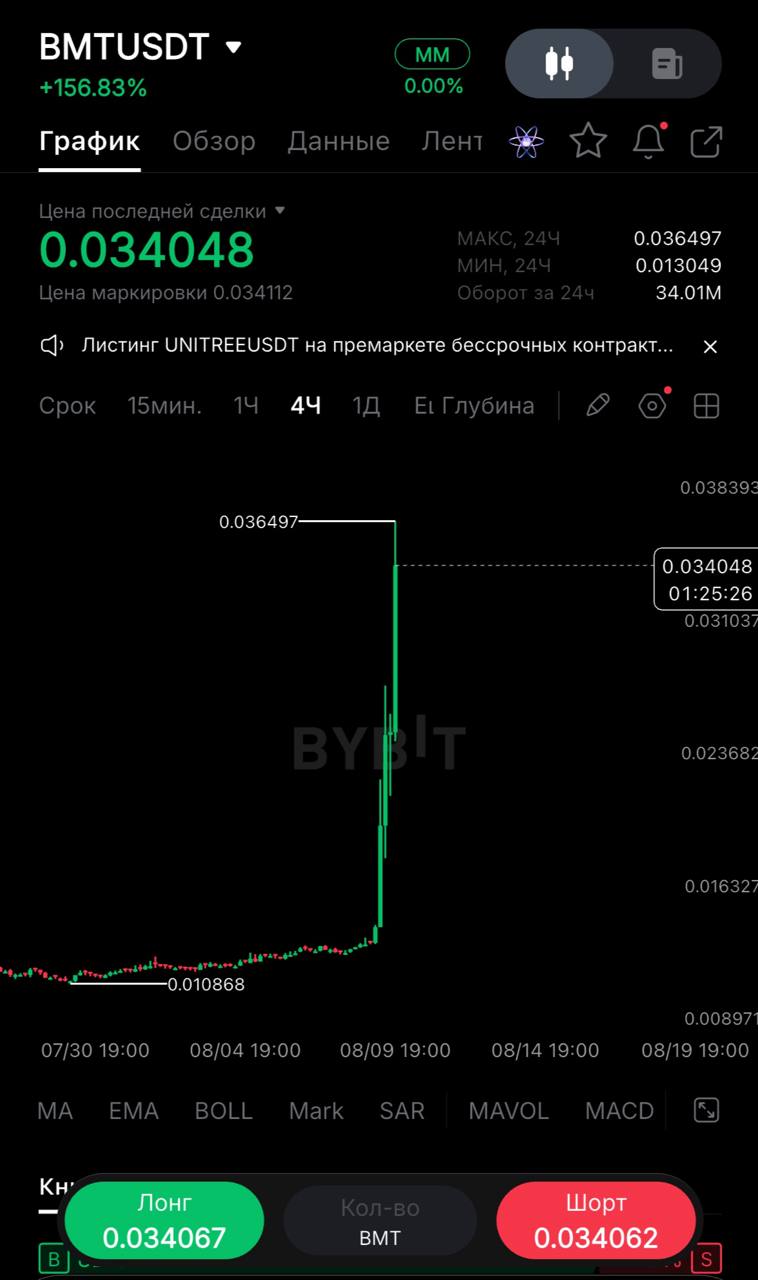Viewport: 758px width, 1280px height.
Task: Add BMTUSDT to favorites with star
Action: pos(588,141)
